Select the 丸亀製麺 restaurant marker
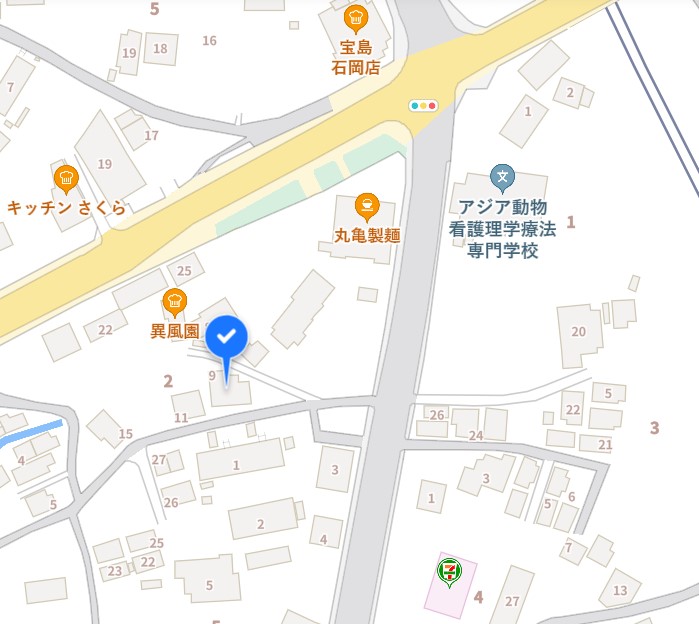The height and width of the screenshot is (624, 699). [x=367, y=207]
